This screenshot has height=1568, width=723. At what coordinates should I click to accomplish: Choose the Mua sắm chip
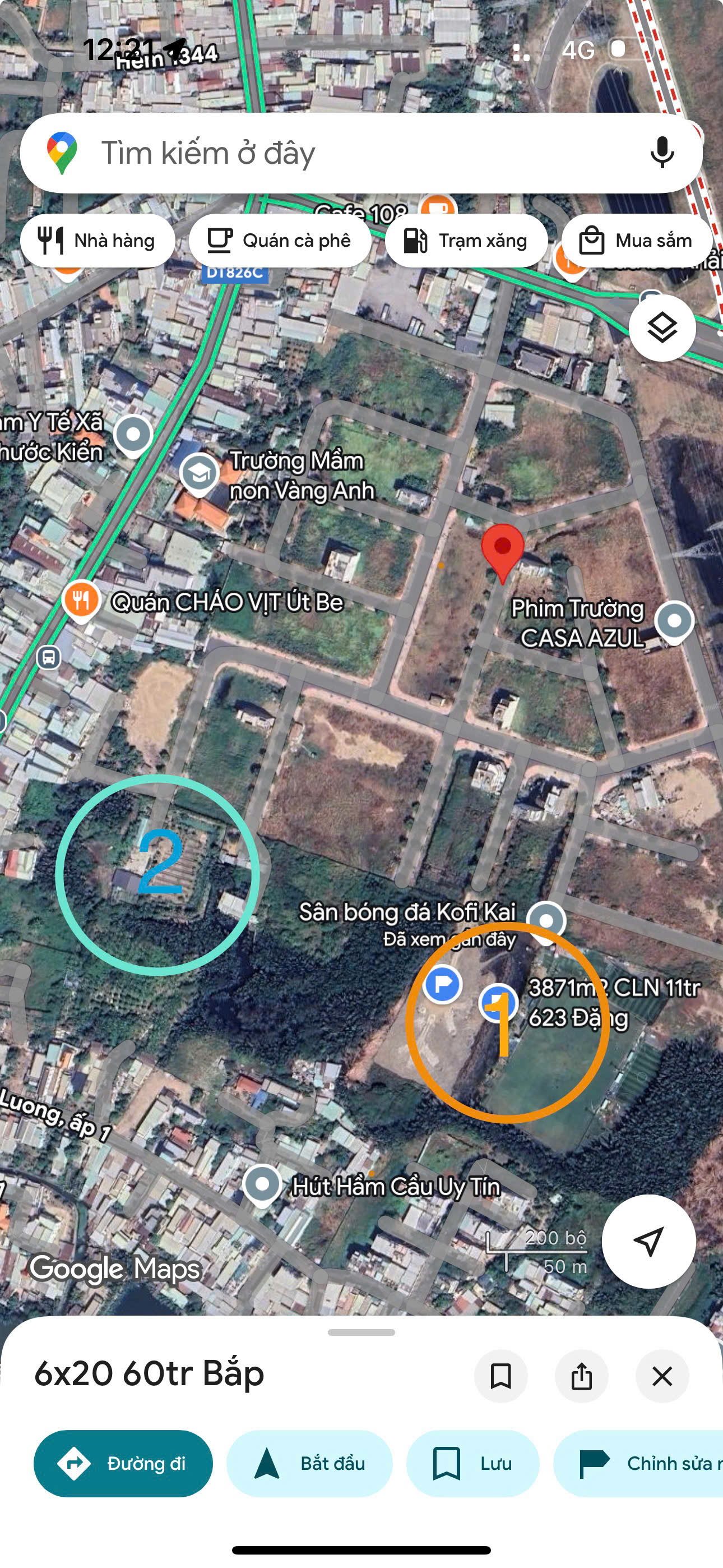637,241
